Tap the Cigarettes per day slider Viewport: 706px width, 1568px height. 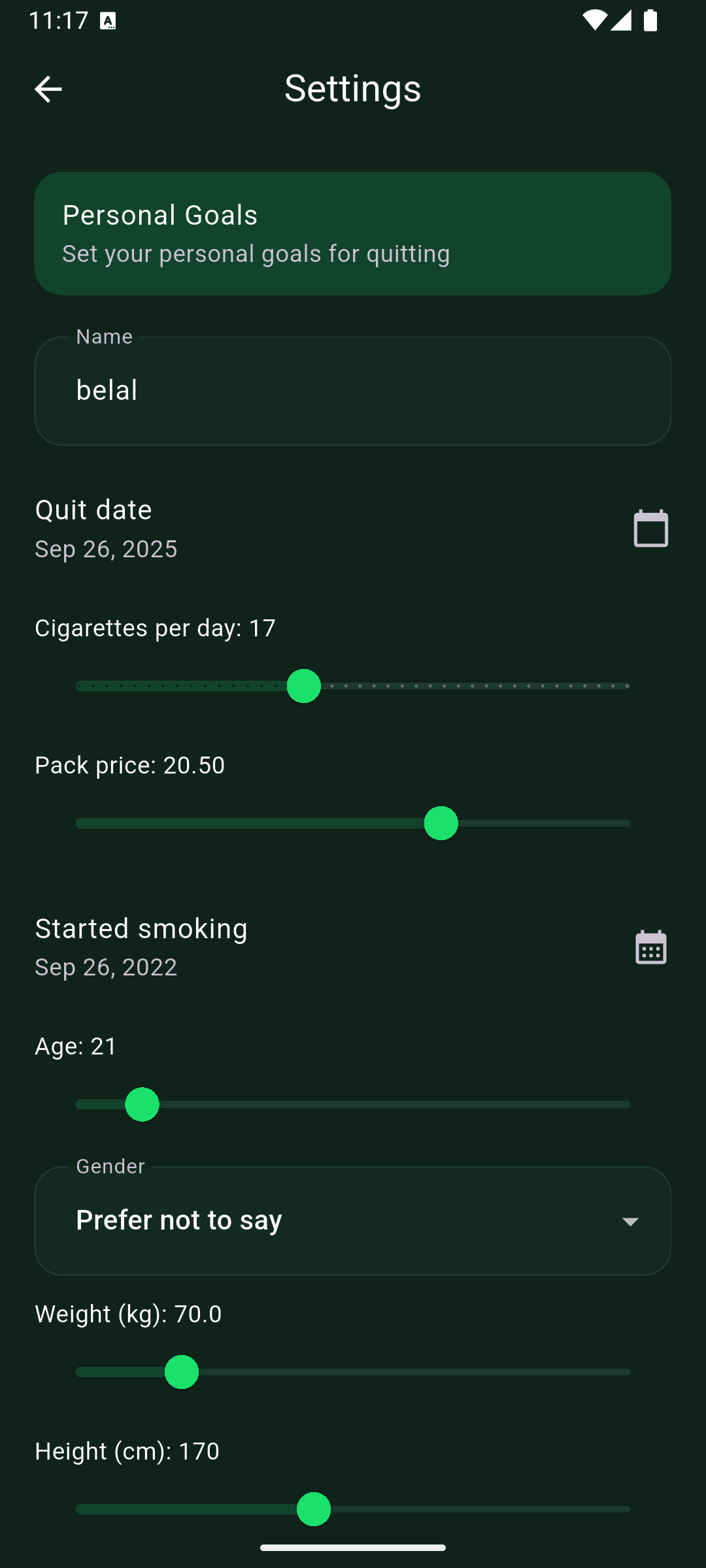[353, 686]
